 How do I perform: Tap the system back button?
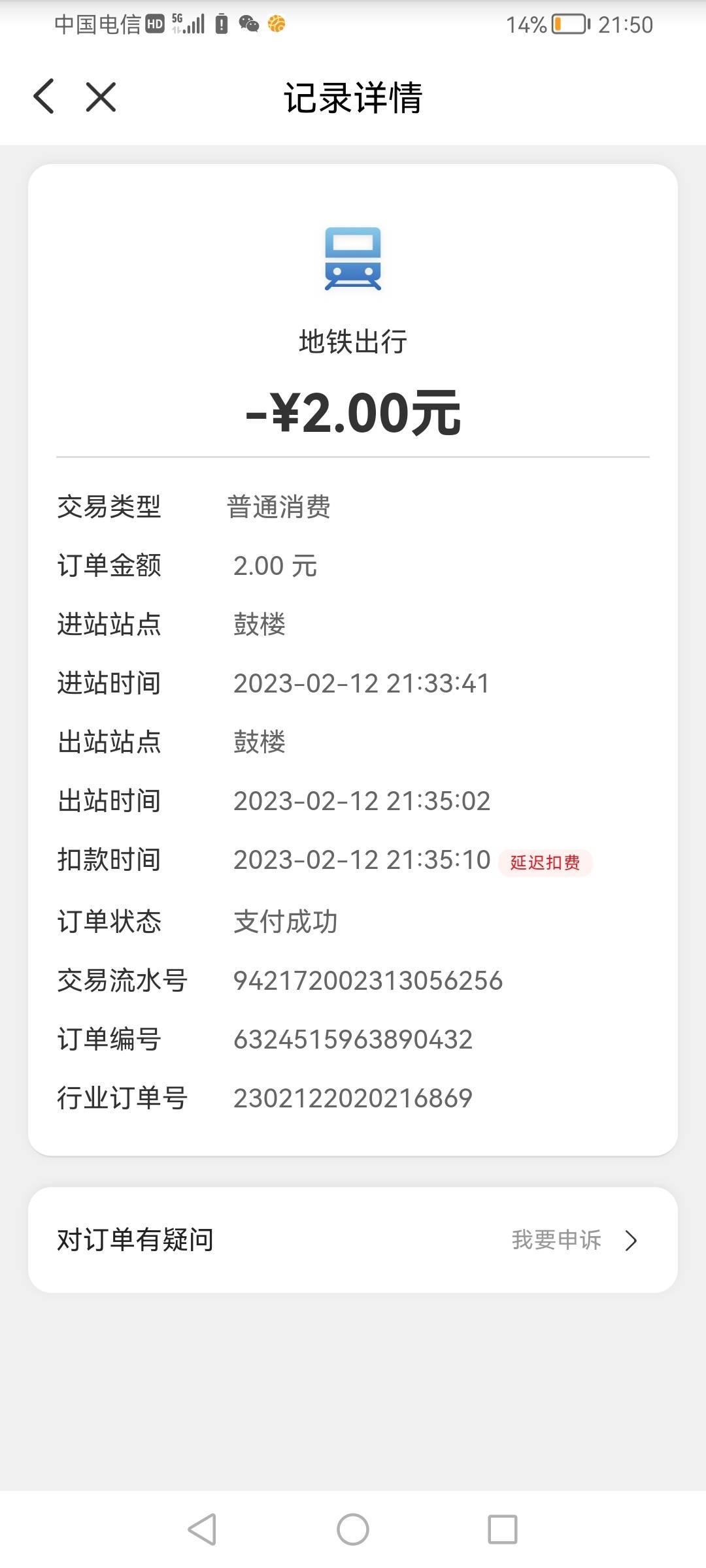[202, 1529]
